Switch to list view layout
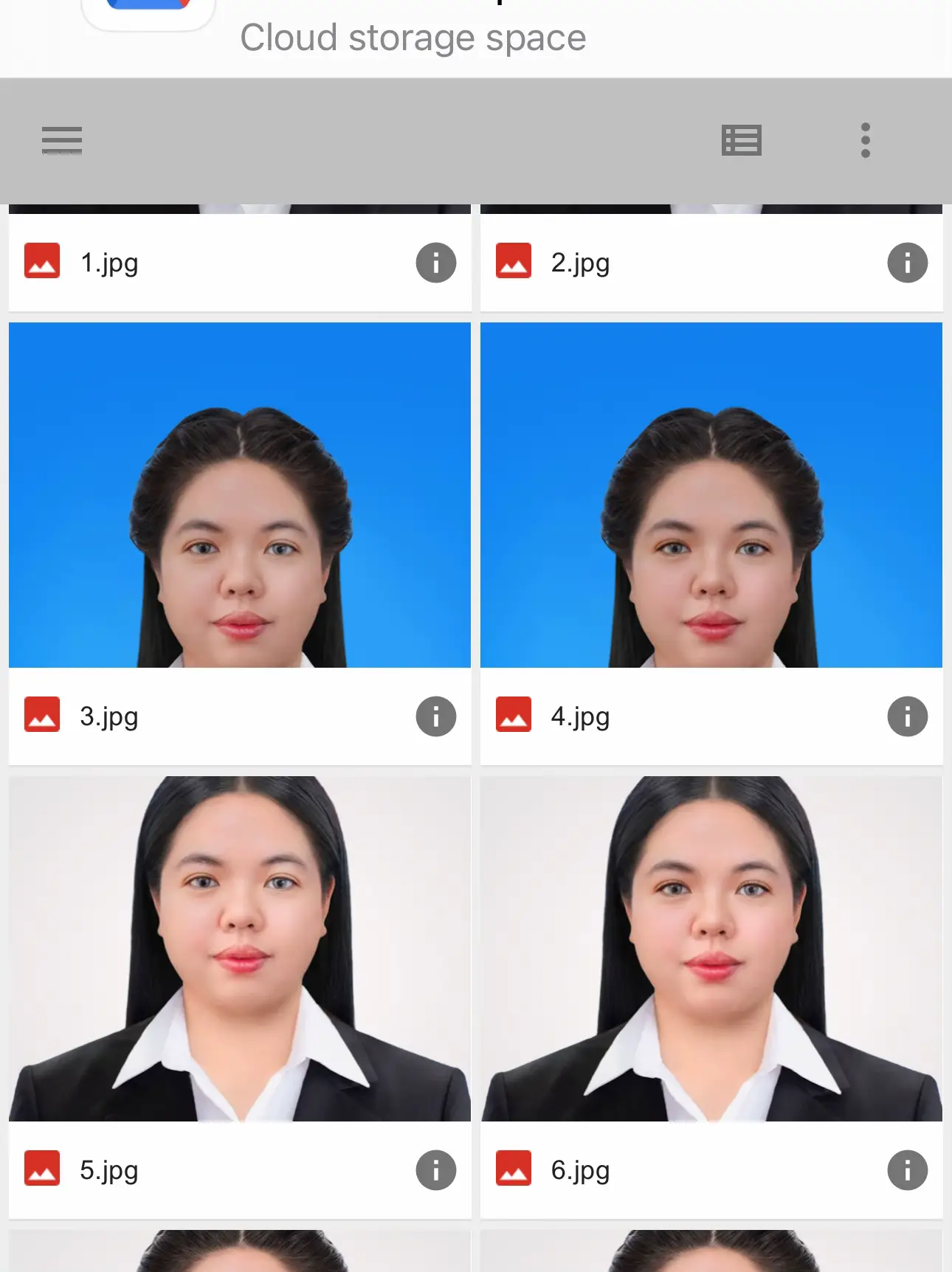The width and height of the screenshot is (952, 1272). point(741,140)
